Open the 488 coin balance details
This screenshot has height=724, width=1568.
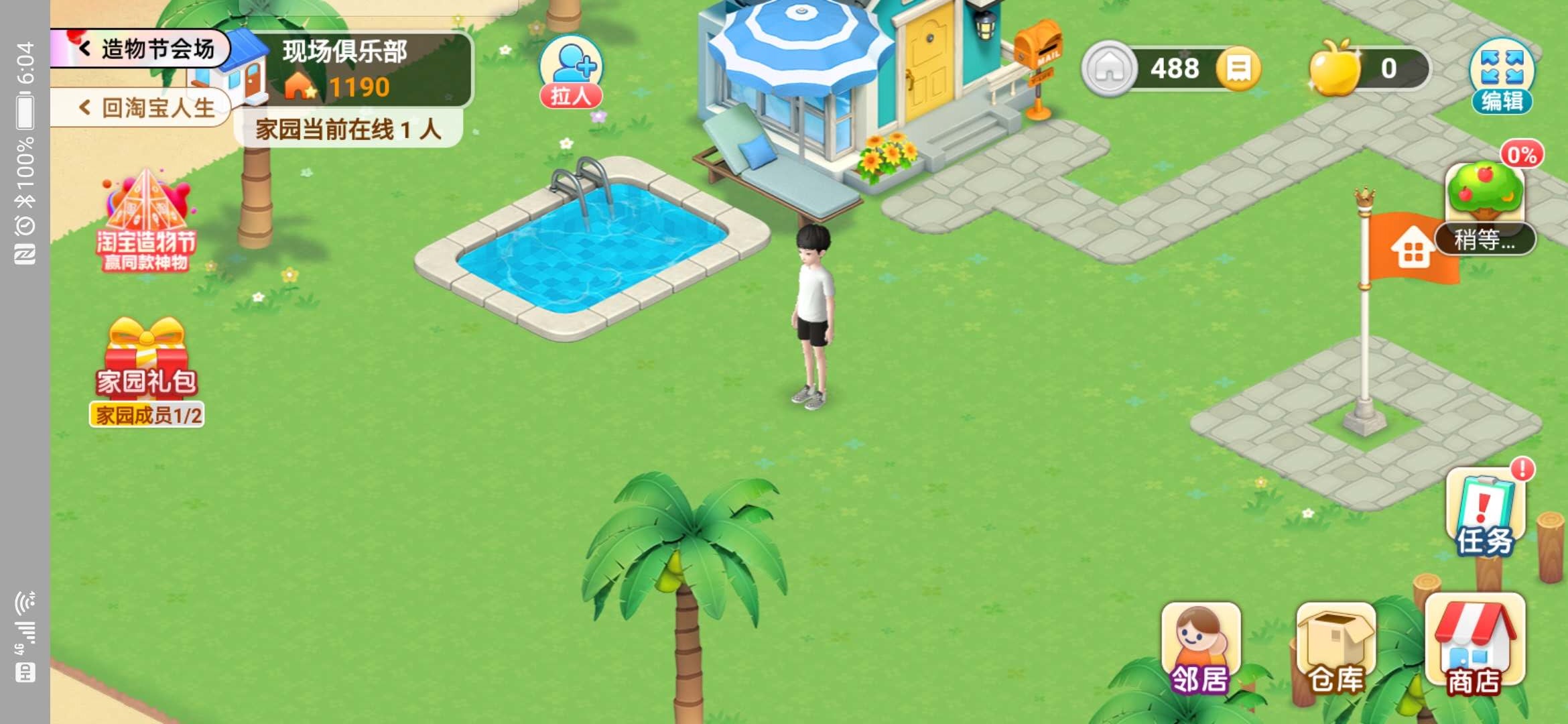point(1173,68)
